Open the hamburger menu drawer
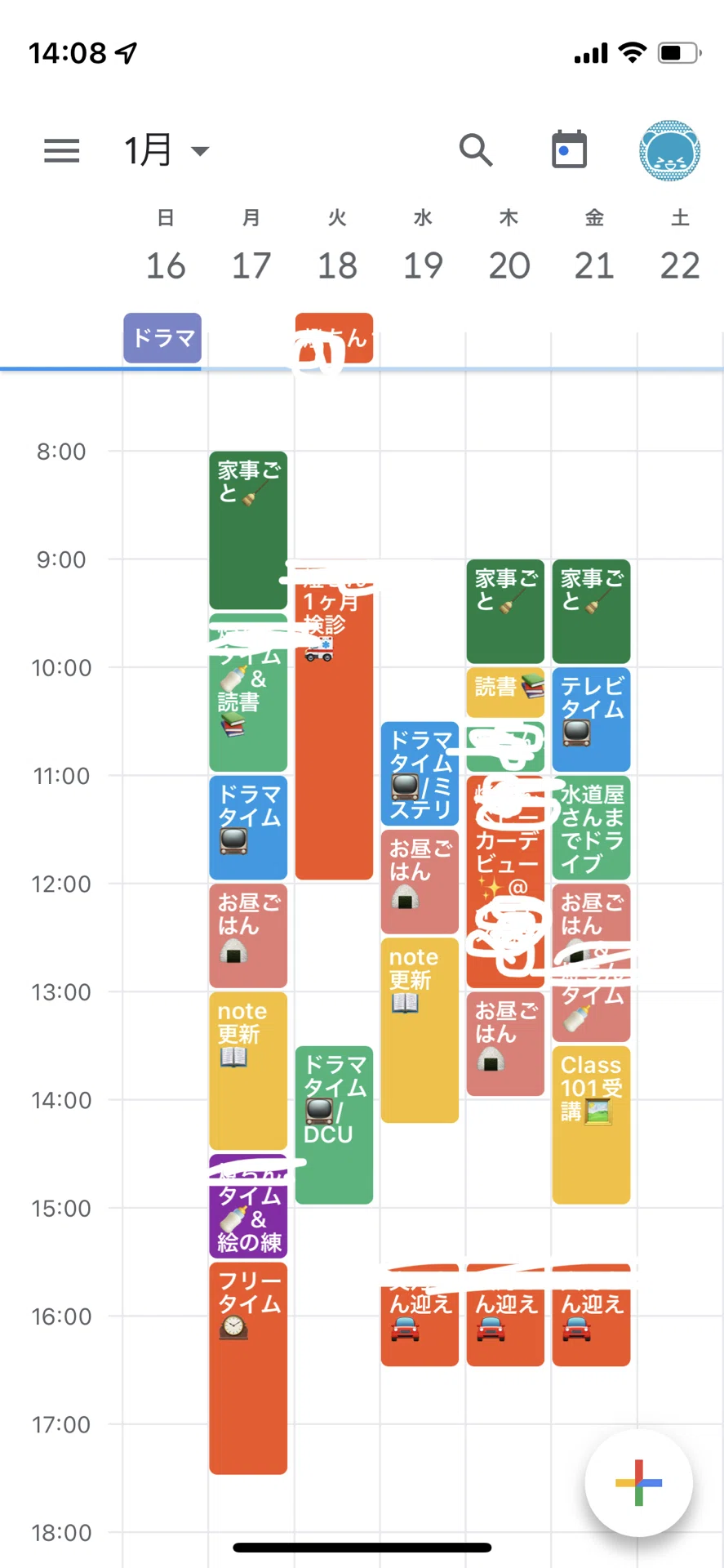The image size is (724, 1568). click(61, 150)
